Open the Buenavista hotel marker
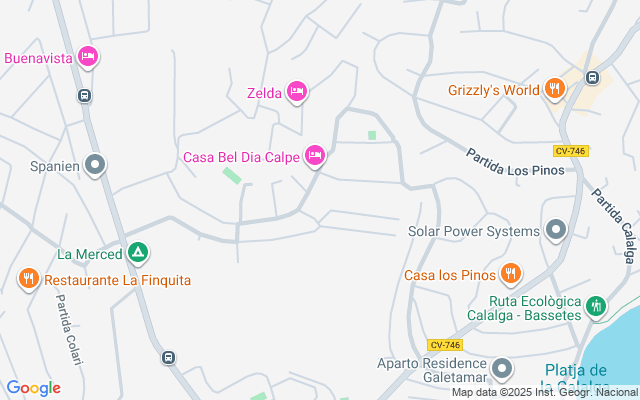Viewport: 640px width, 400px height. (x=87, y=56)
